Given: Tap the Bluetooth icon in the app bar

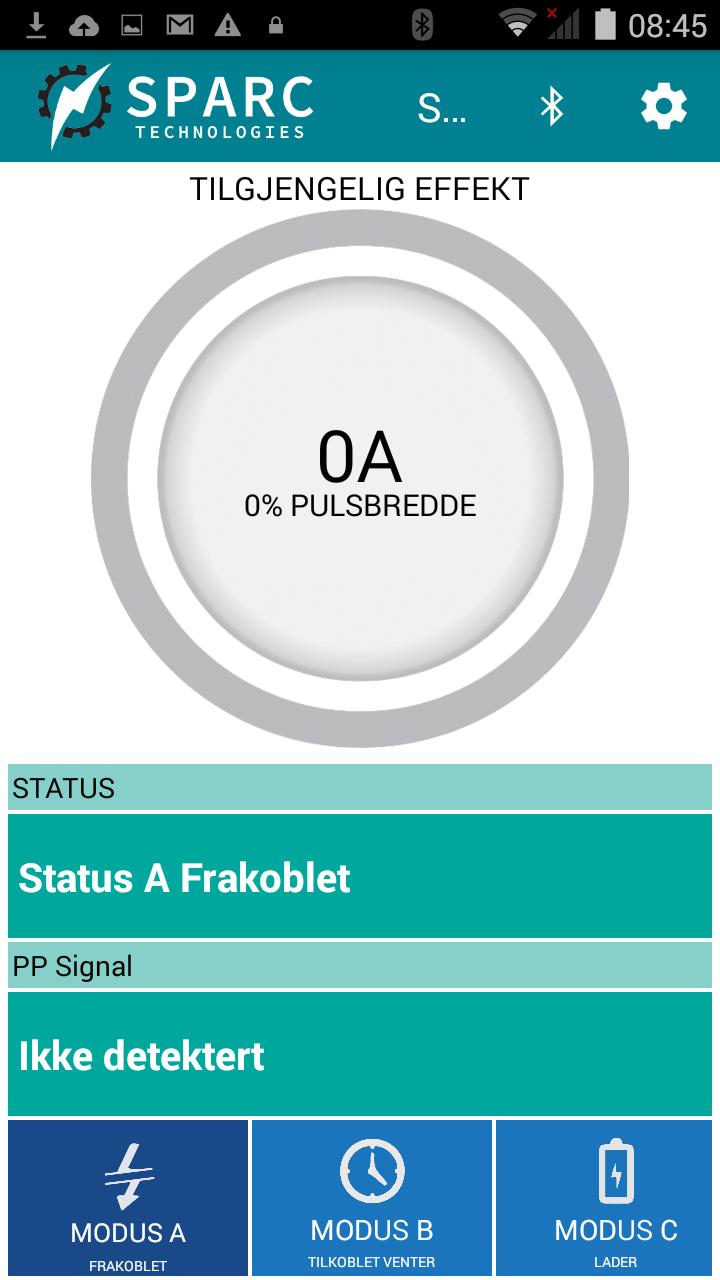Looking at the screenshot, I should pos(552,106).
